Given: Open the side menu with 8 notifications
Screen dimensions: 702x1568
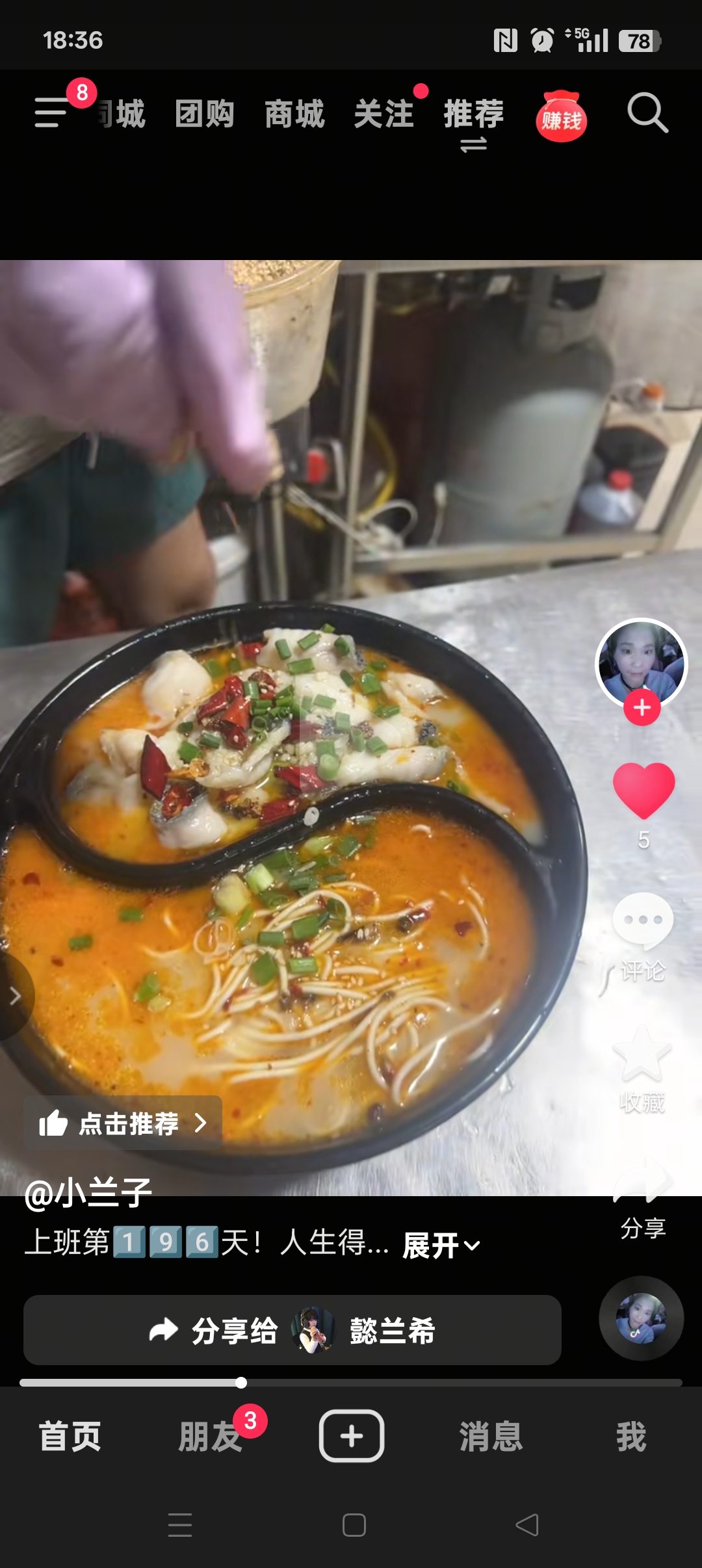Looking at the screenshot, I should point(53,112).
